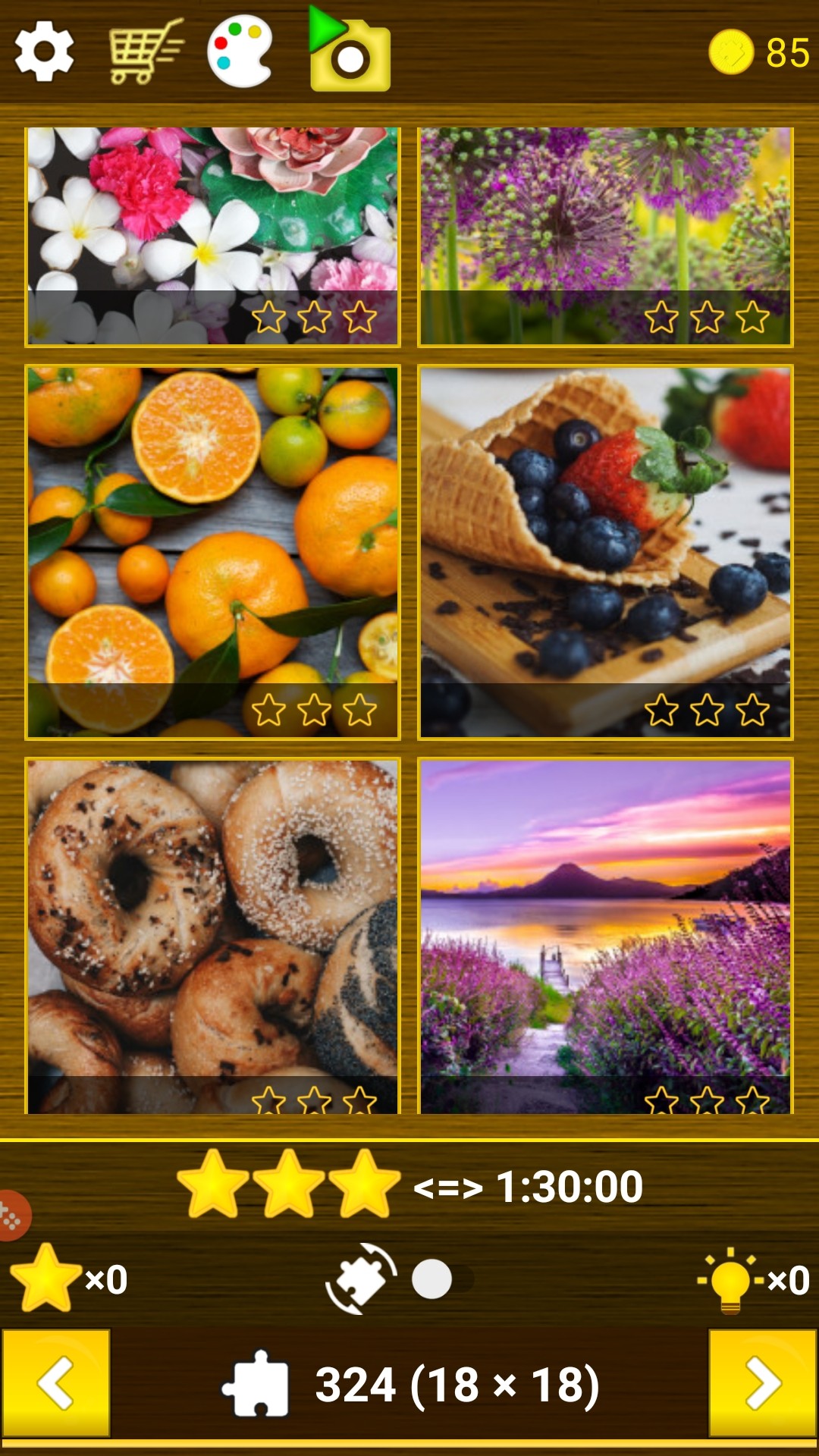Image resolution: width=819 pixels, height=1456 pixels.
Task: Increase the puzzle piece count
Action: [x=763, y=1382]
